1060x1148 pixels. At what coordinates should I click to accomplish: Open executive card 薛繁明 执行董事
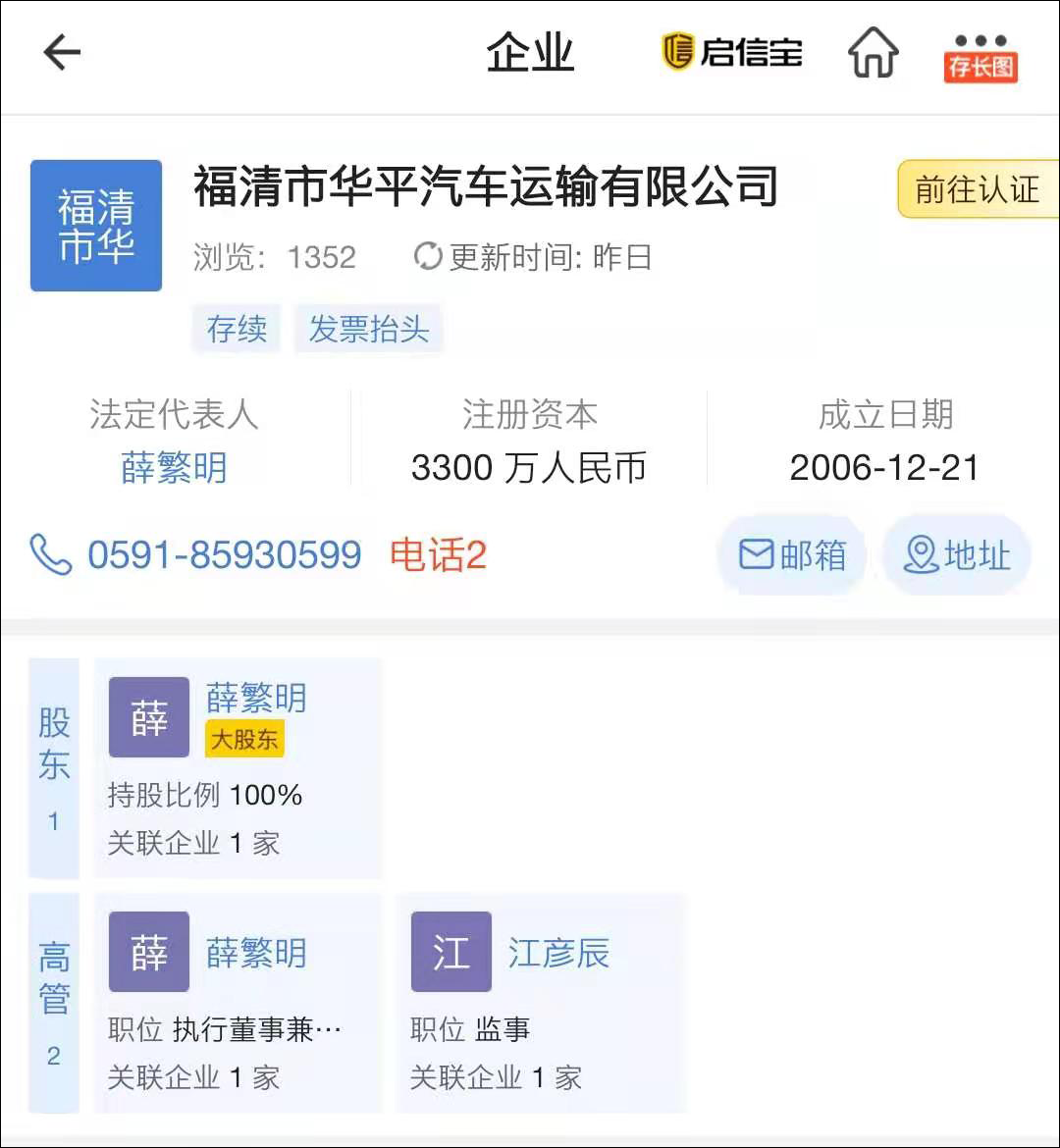[x=238, y=1003]
